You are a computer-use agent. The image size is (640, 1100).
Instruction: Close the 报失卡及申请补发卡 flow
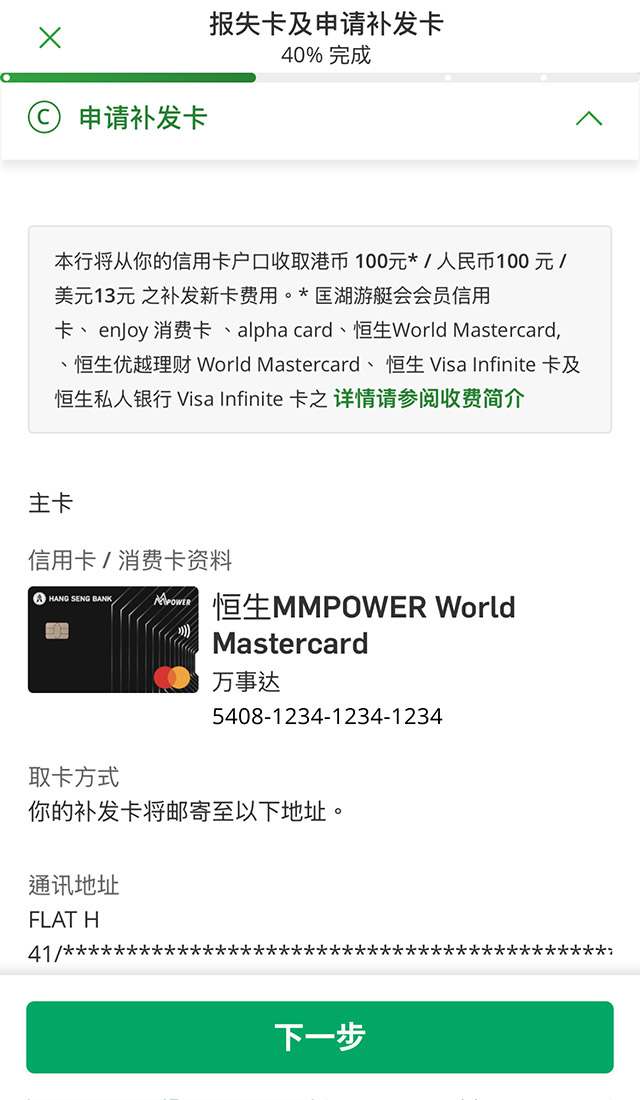[49, 38]
